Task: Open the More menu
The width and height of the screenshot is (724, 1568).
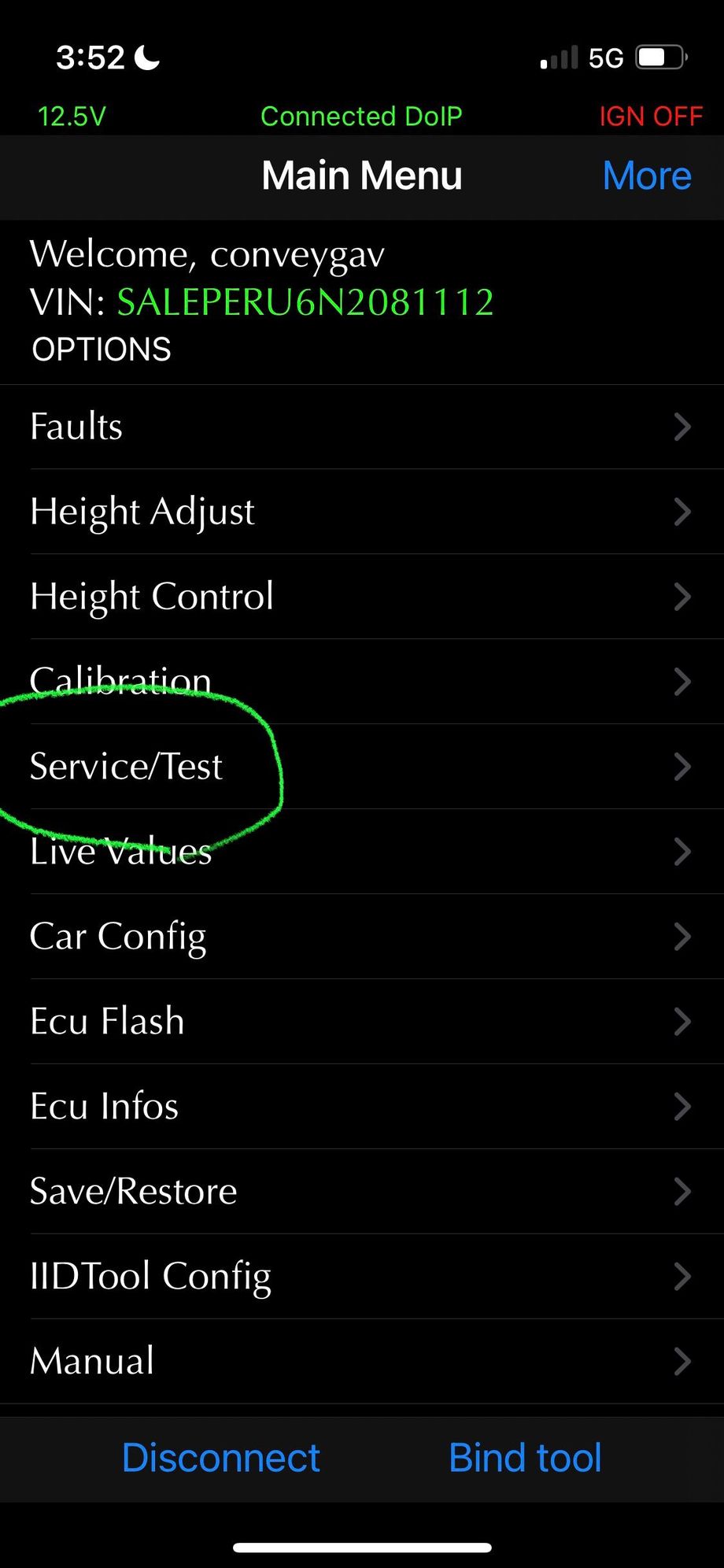Action: pyautogui.click(x=646, y=176)
